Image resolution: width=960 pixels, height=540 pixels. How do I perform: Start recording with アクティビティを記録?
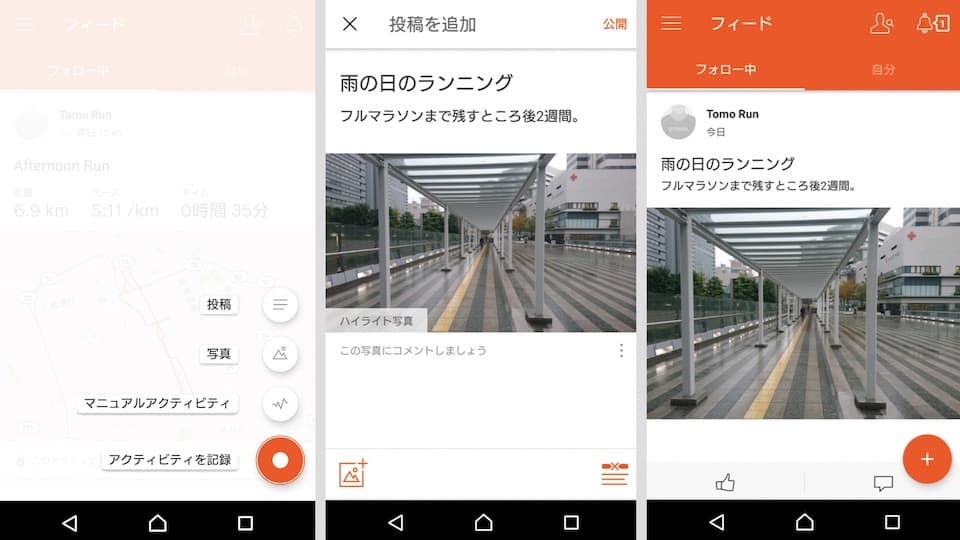(280, 460)
